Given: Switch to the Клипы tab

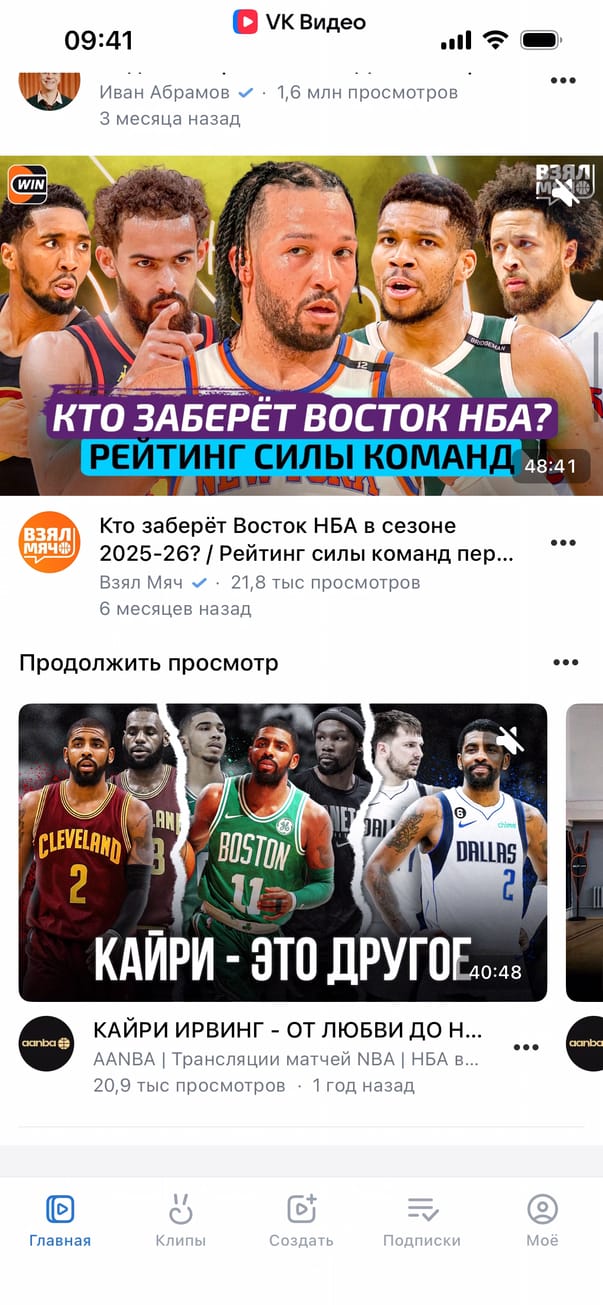Looking at the screenshot, I should pyautogui.click(x=181, y=1221).
